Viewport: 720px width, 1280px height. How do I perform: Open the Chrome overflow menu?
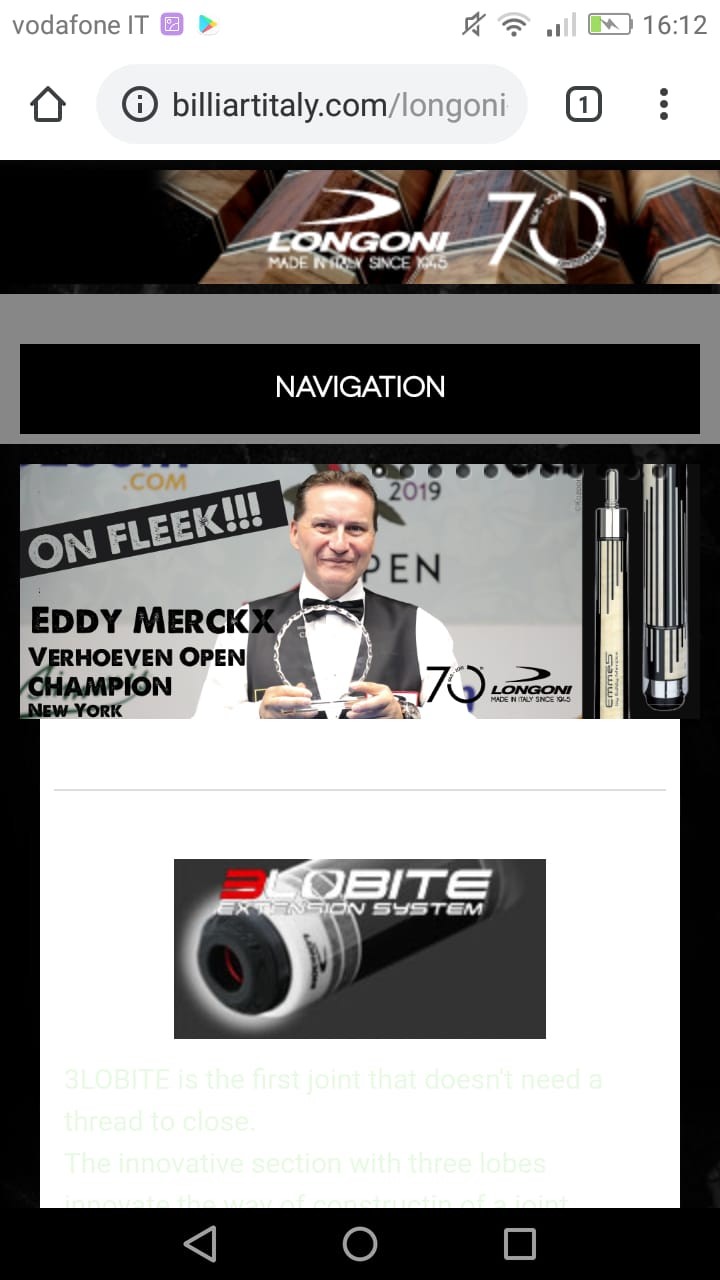[x=664, y=105]
